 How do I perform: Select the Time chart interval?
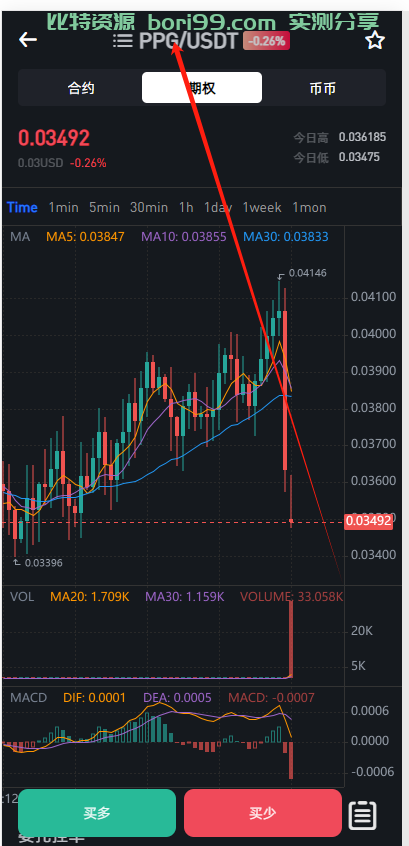click(22, 207)
